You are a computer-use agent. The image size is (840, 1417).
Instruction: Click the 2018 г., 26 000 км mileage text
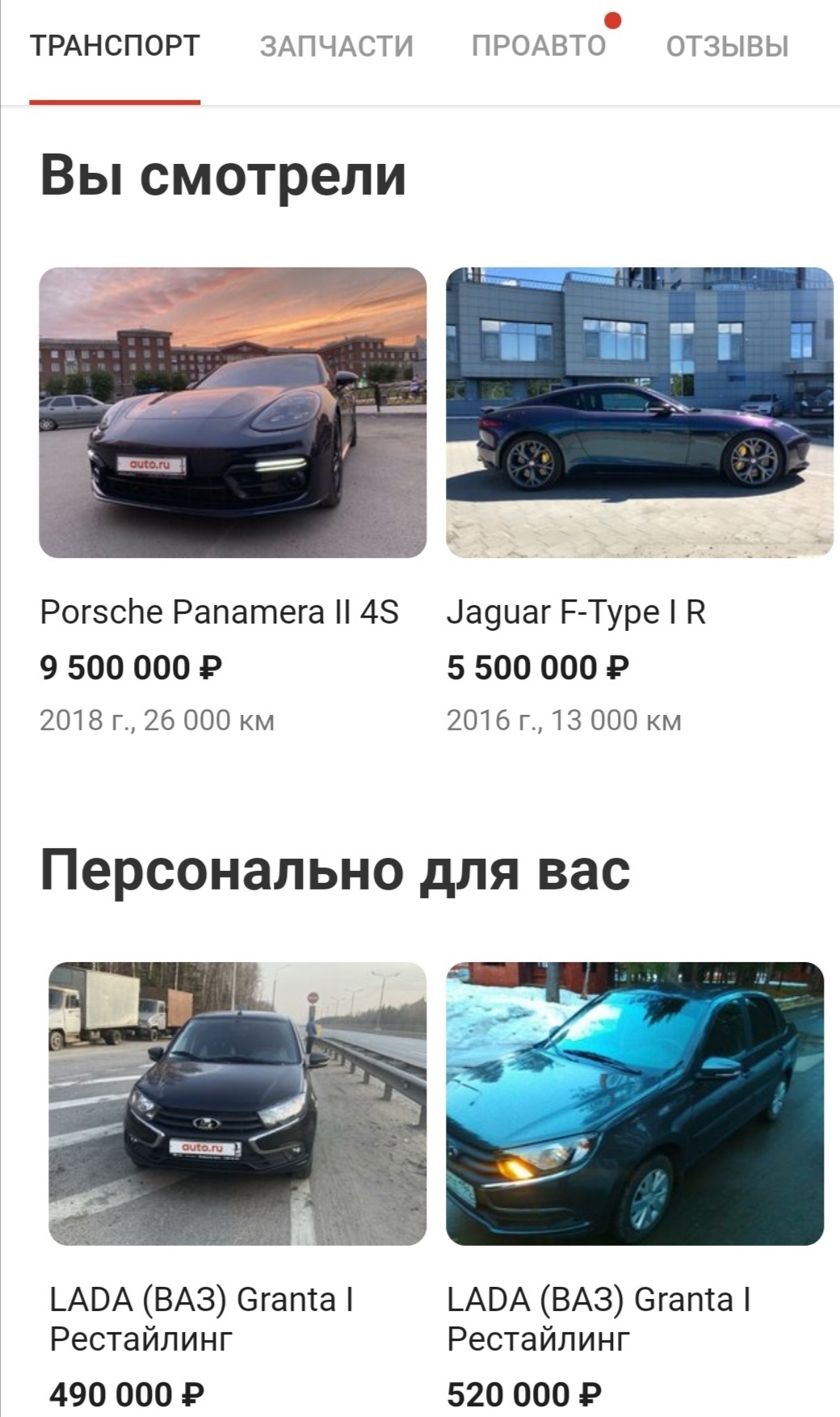[158, 718]
